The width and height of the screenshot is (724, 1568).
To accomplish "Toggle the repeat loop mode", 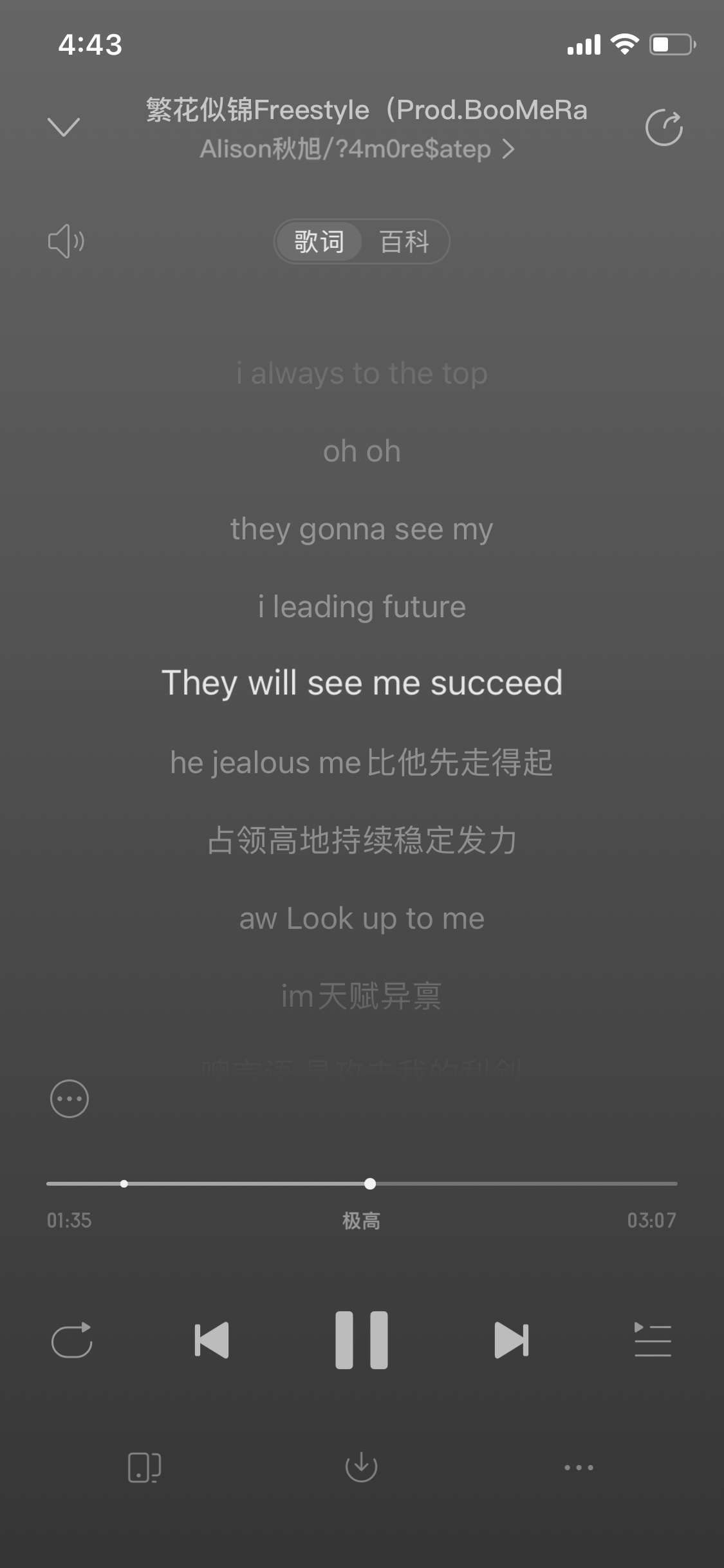I will click(71, 1339).
